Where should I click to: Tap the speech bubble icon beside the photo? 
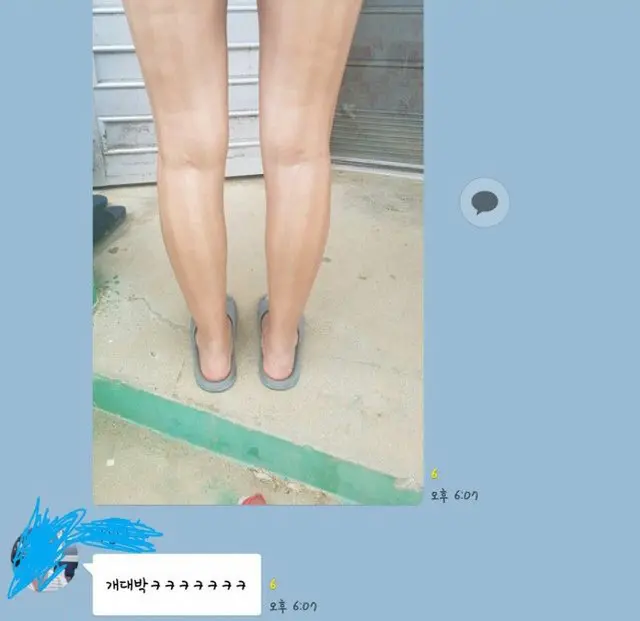pyautogui.click(x=485, y=203)
